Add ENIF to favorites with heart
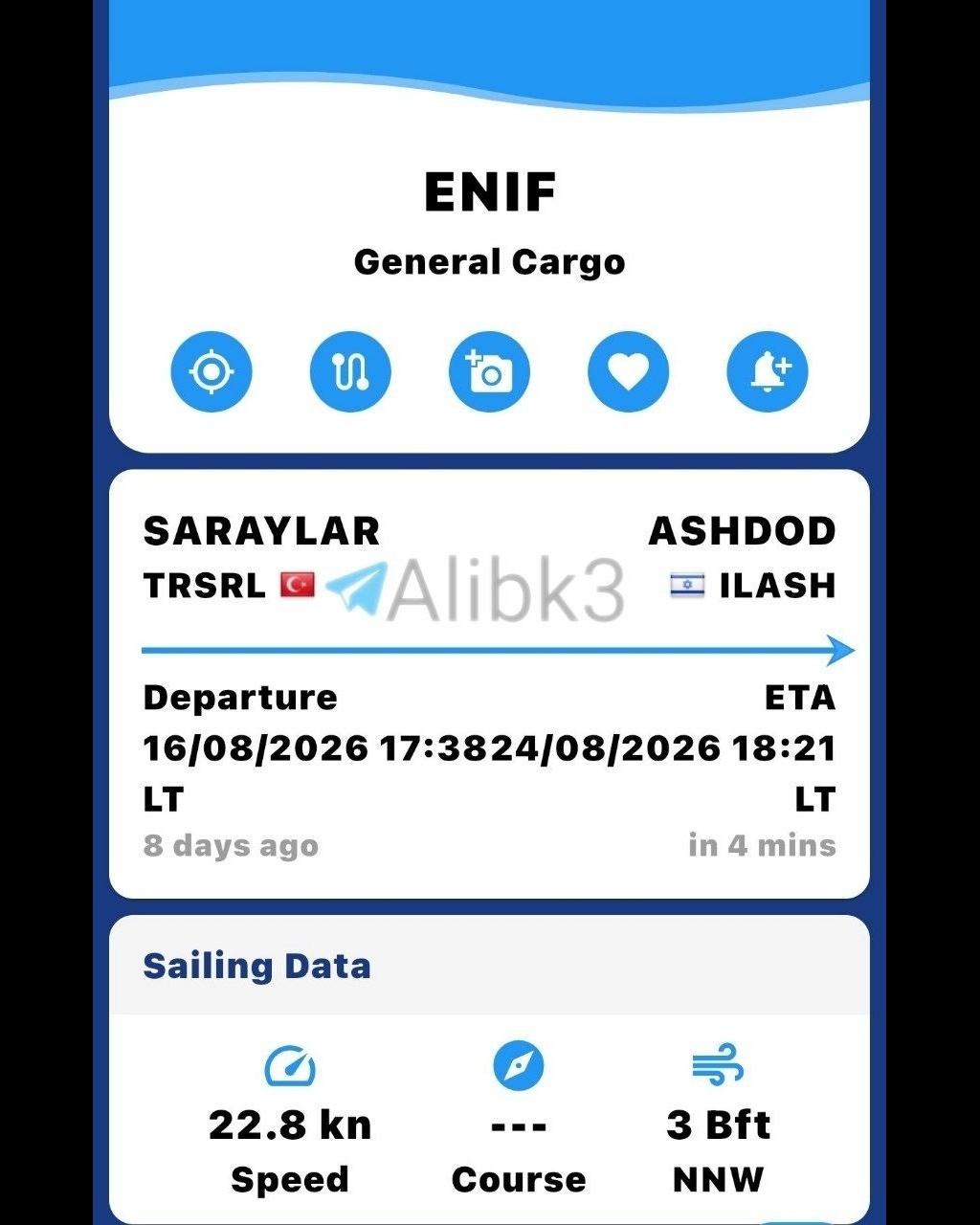 tap(628, 371)
